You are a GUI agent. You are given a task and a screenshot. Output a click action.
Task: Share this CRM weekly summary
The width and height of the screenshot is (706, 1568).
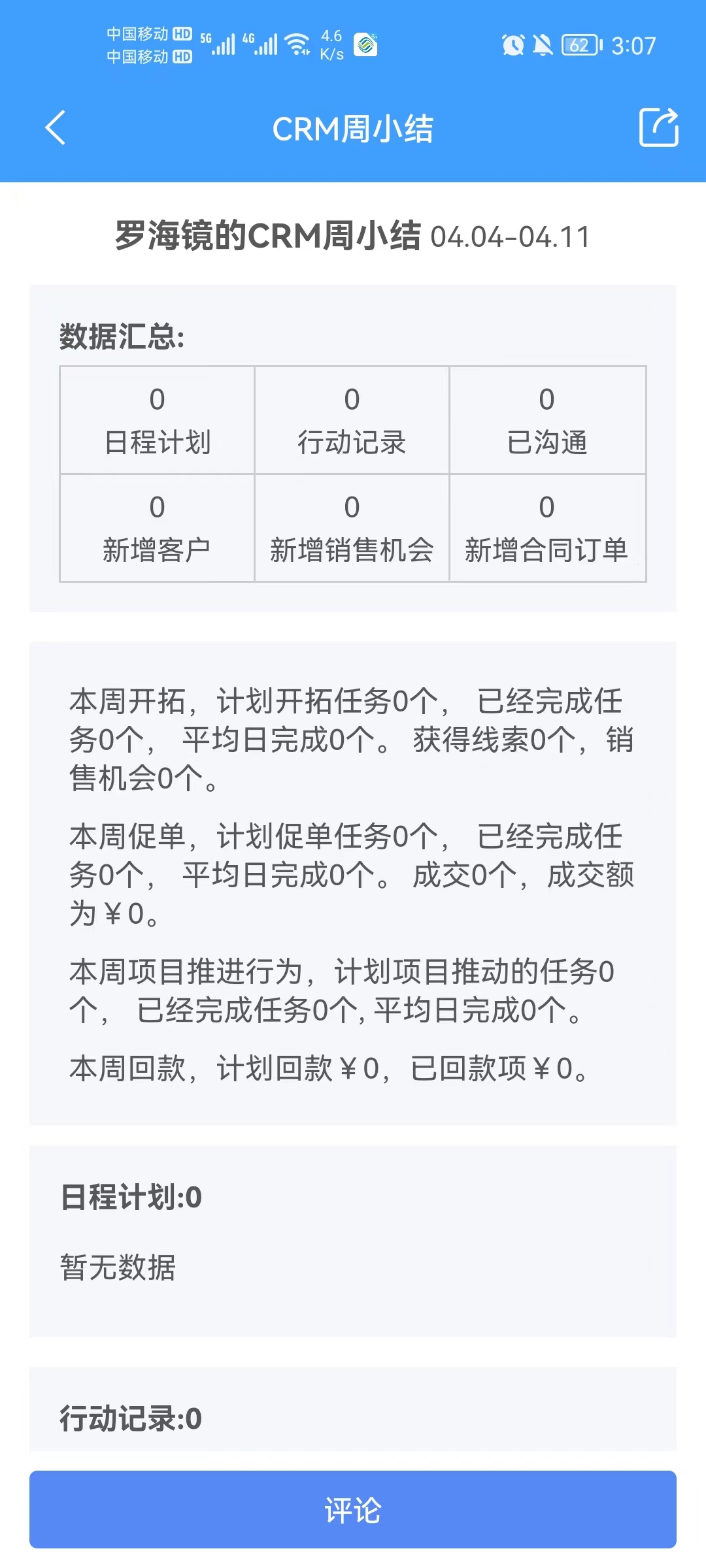(658, 127)
